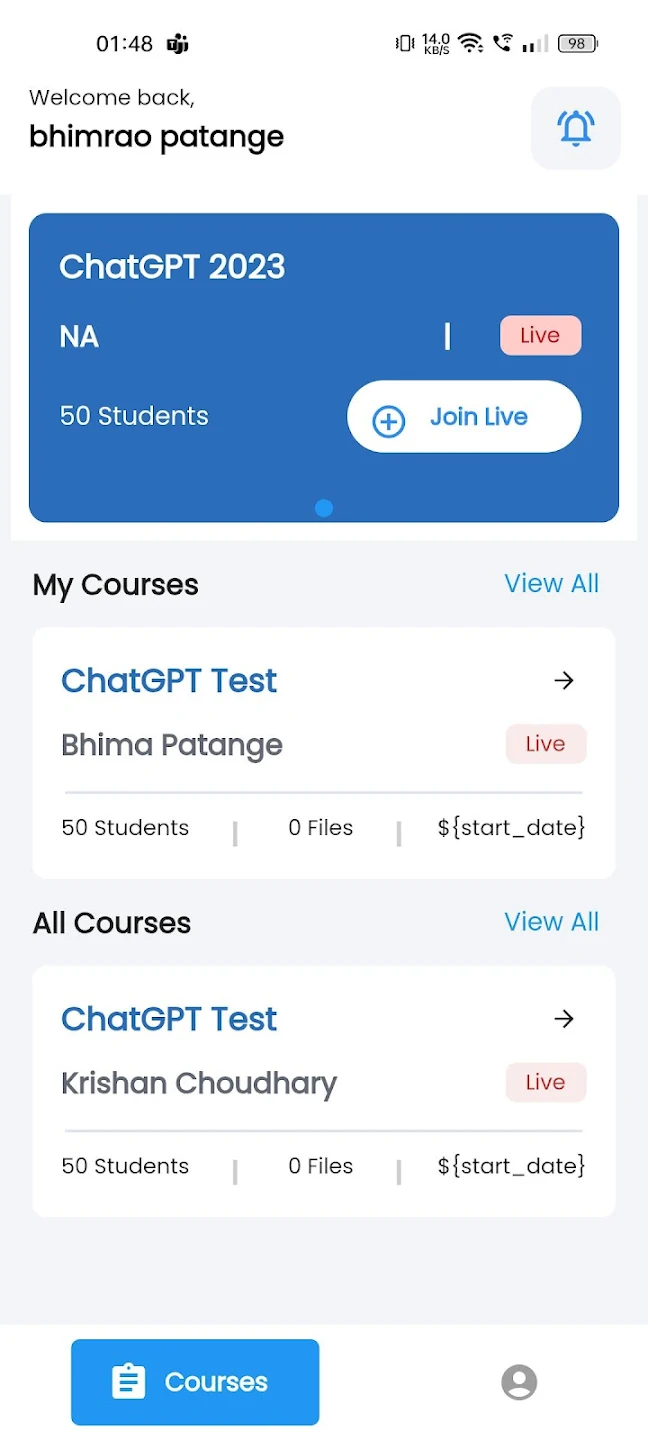Screen dimensions: 648x1440
Task: View all under All Courses
Action: click(551, 921)
